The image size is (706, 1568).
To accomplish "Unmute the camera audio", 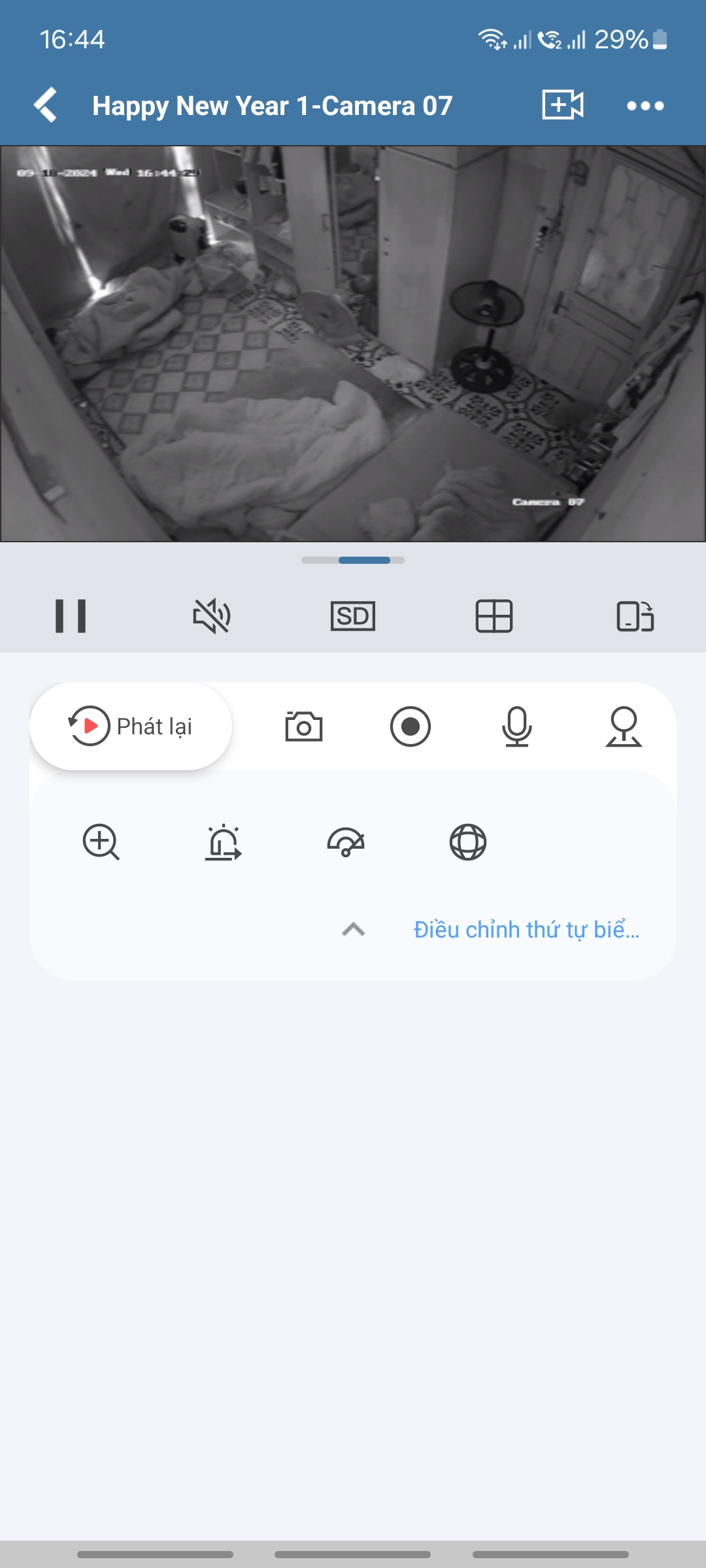I will pos(212,616).
